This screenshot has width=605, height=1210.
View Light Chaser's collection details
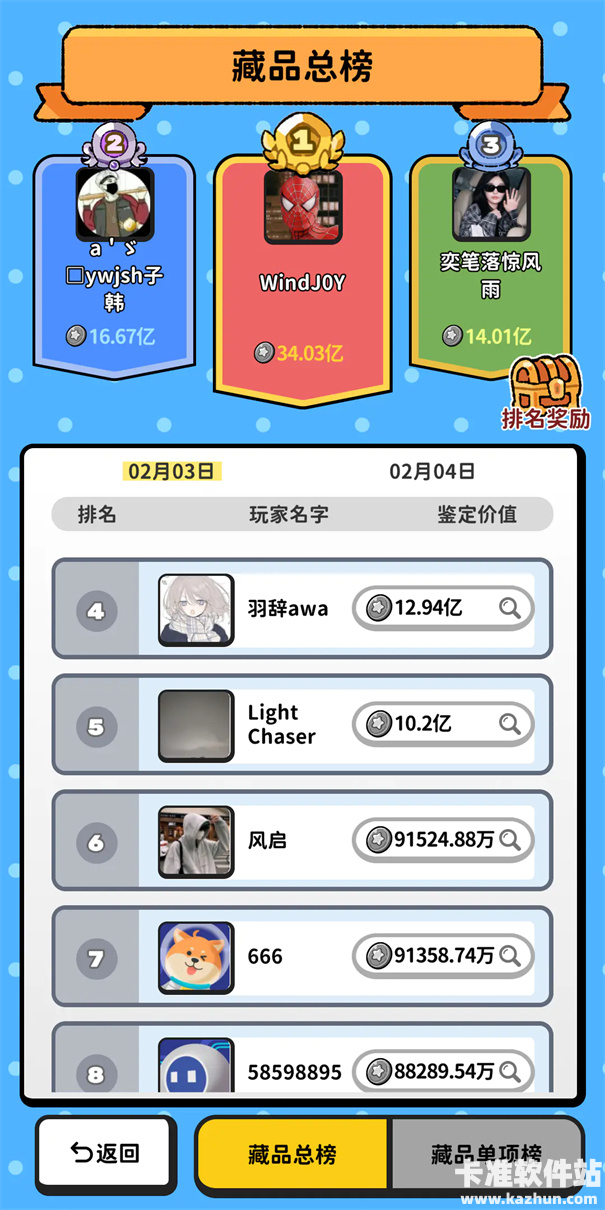[x=510, y=724]
